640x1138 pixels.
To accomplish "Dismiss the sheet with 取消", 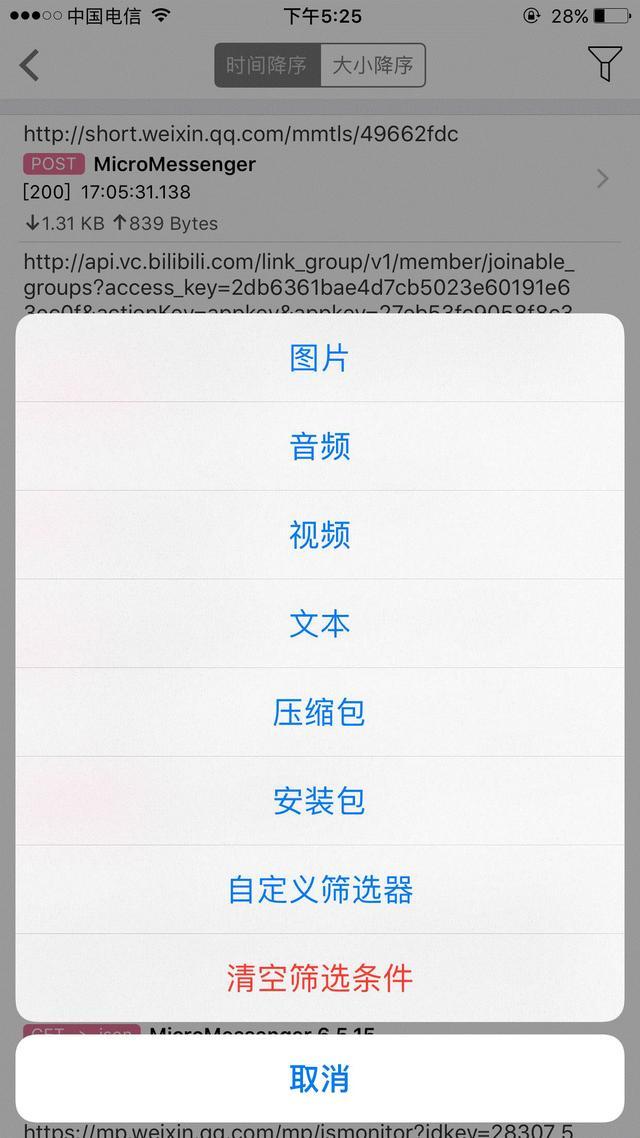I will 319,1078.
